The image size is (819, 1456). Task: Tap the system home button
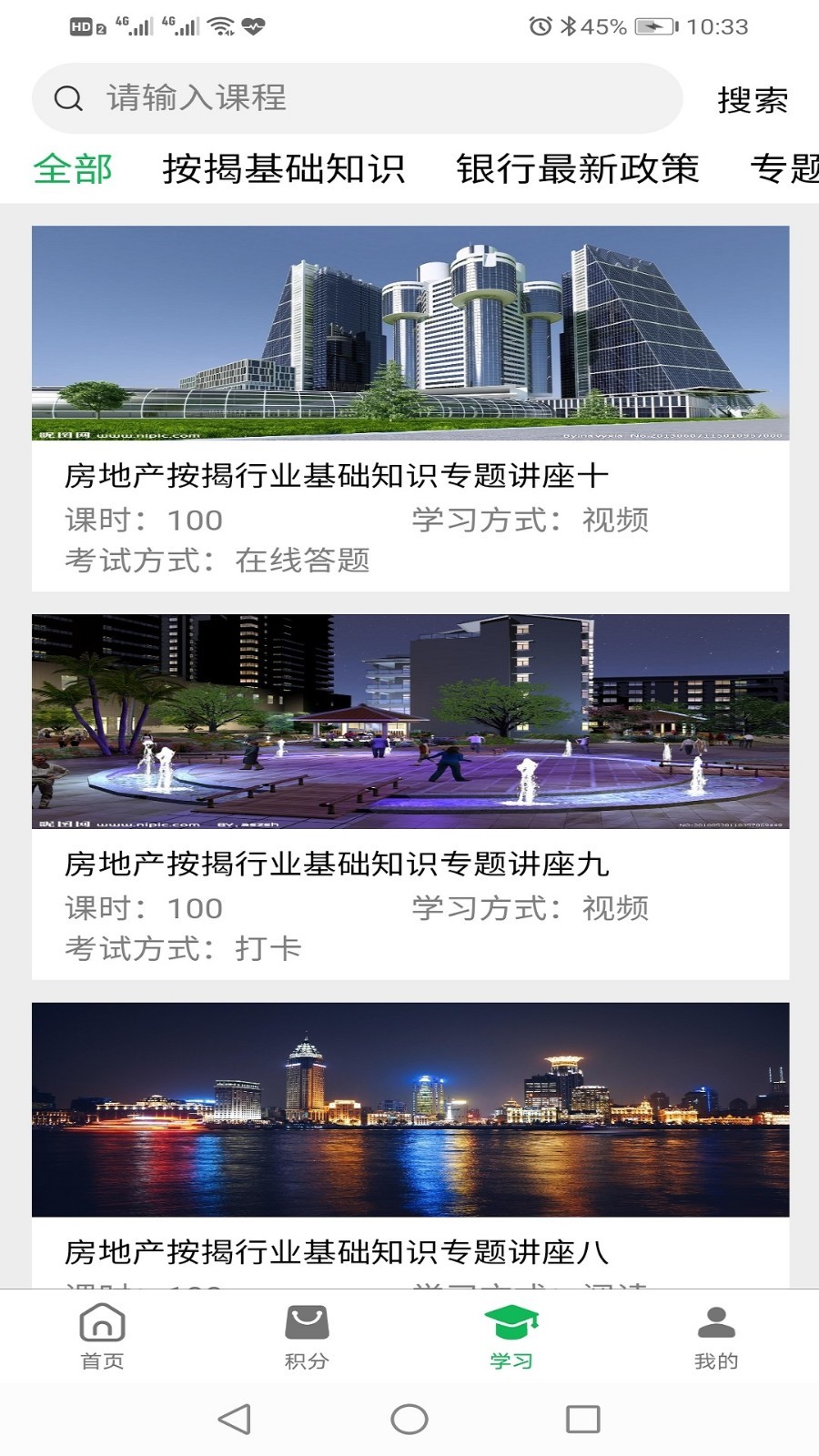click(x=409, y=1419)
